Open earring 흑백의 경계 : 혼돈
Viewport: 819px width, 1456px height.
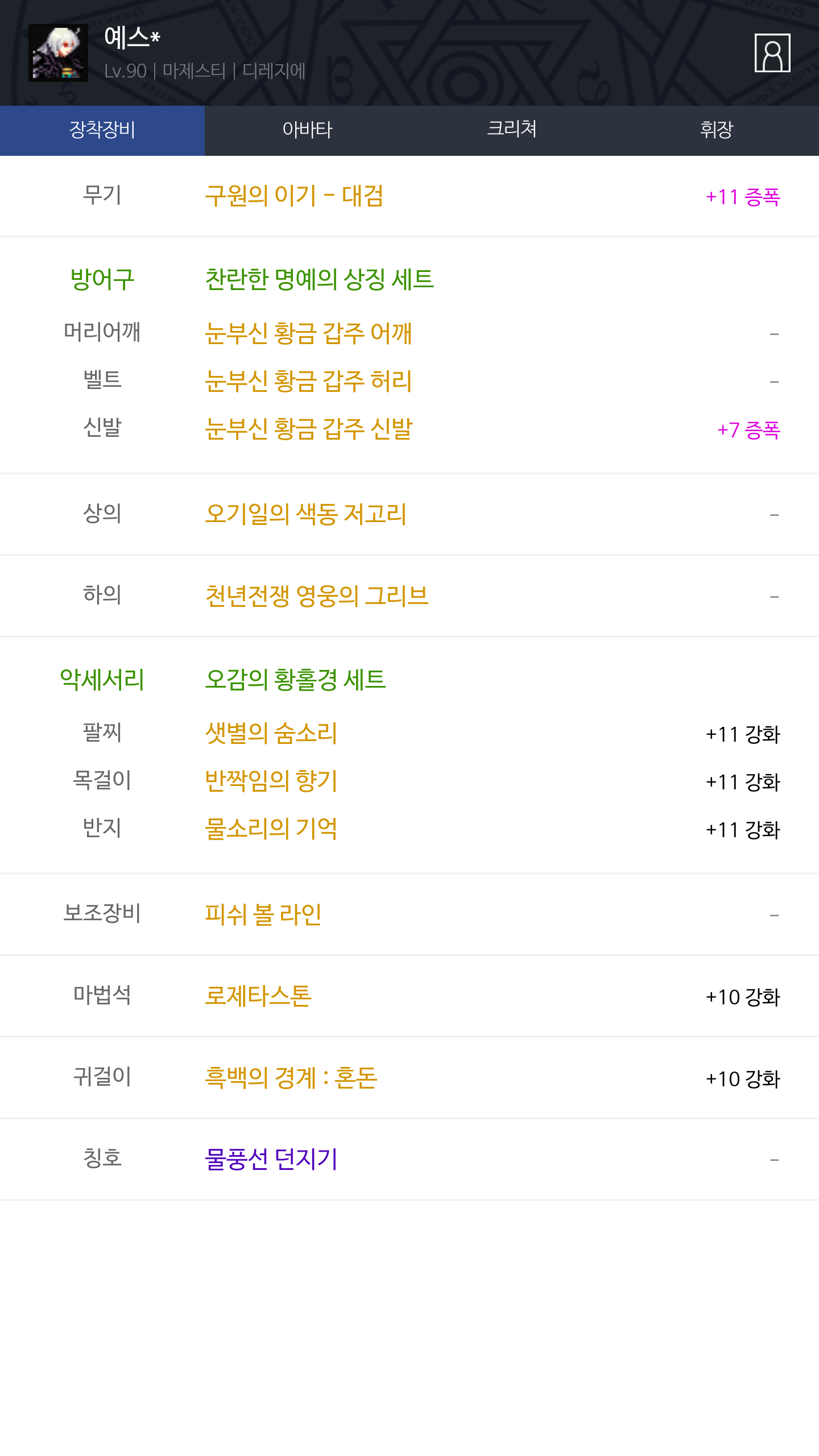pyautogui.click(x=291, y=1078)
